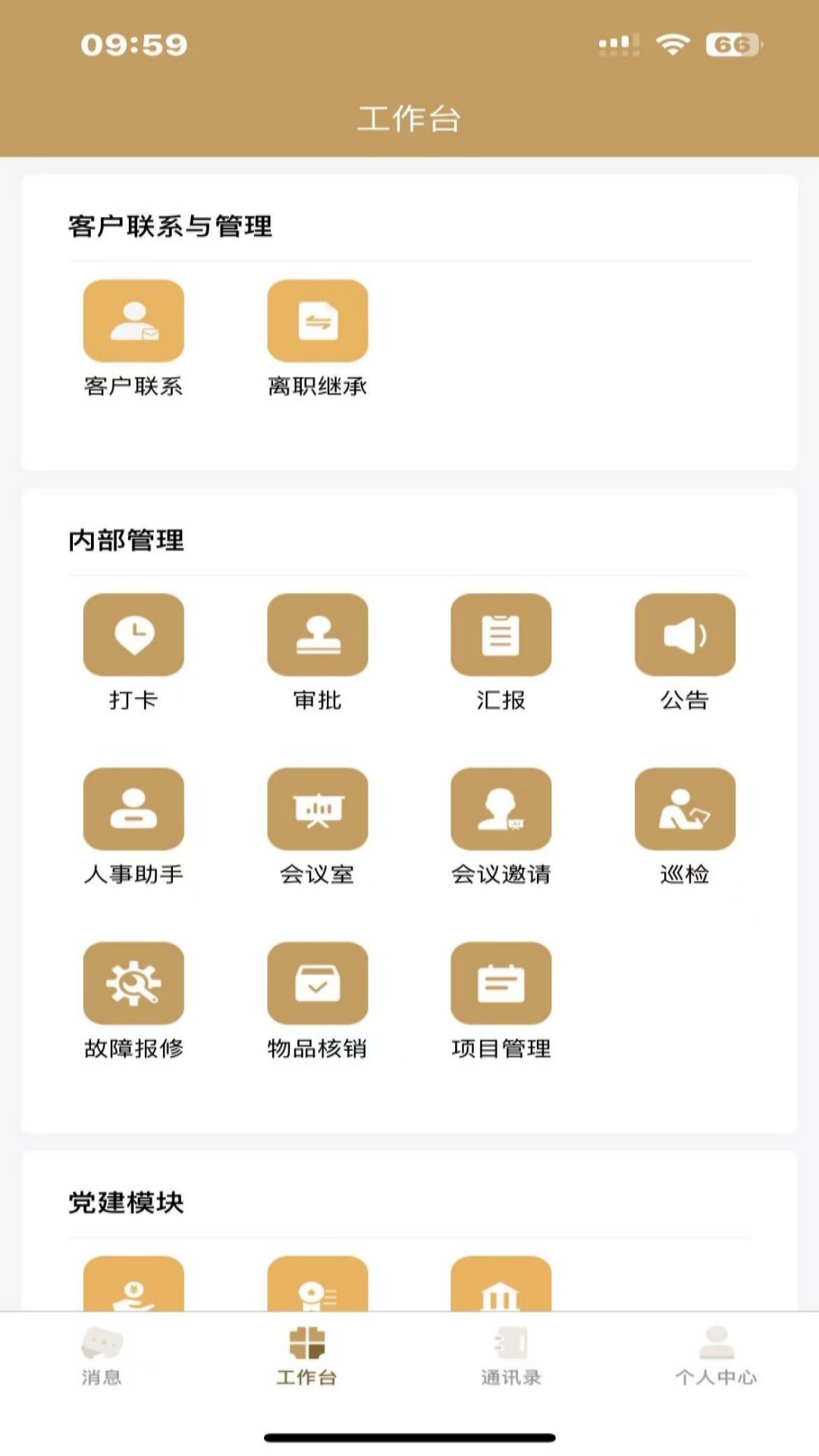Open the 公告 announcement speaker icon

(x=685, y=635)
